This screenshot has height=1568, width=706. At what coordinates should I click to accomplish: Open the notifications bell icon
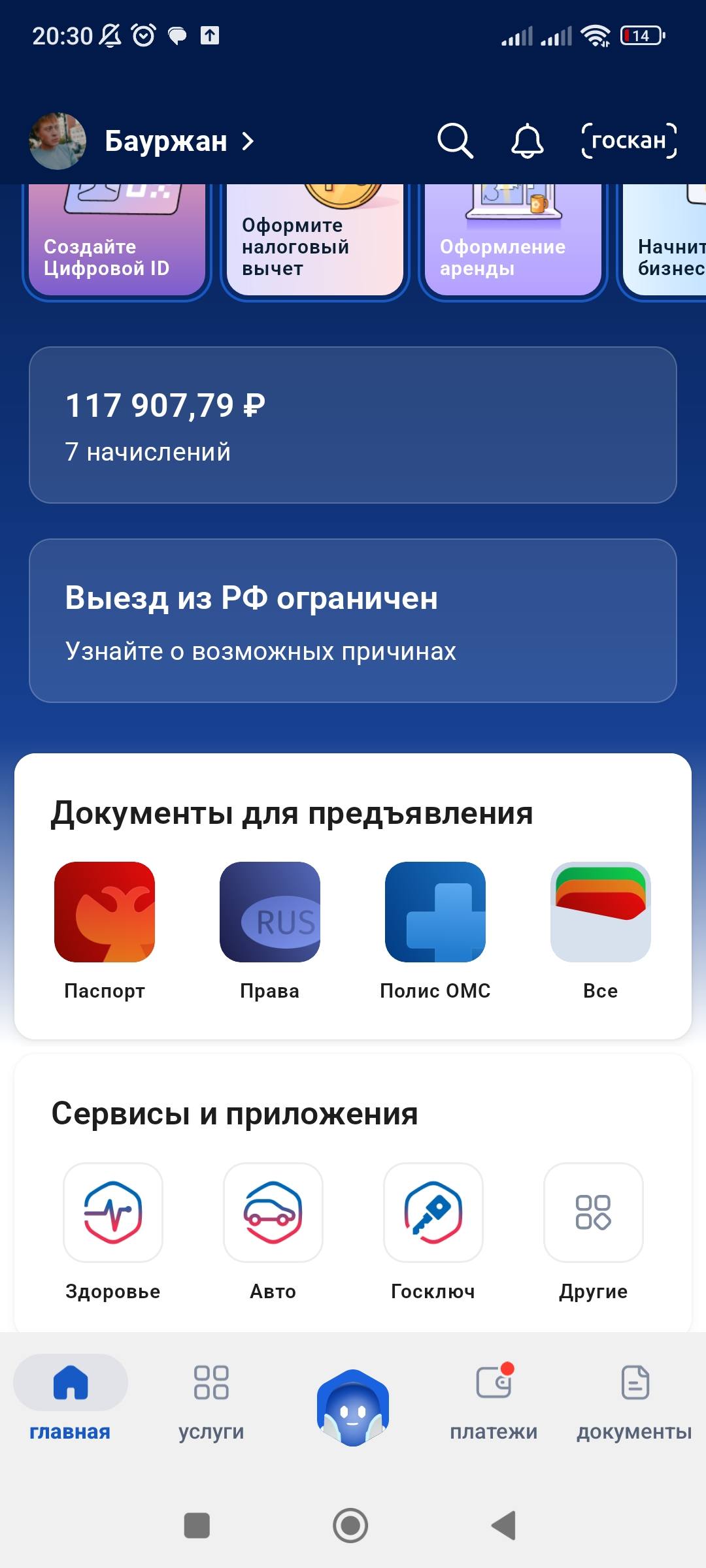528,141
